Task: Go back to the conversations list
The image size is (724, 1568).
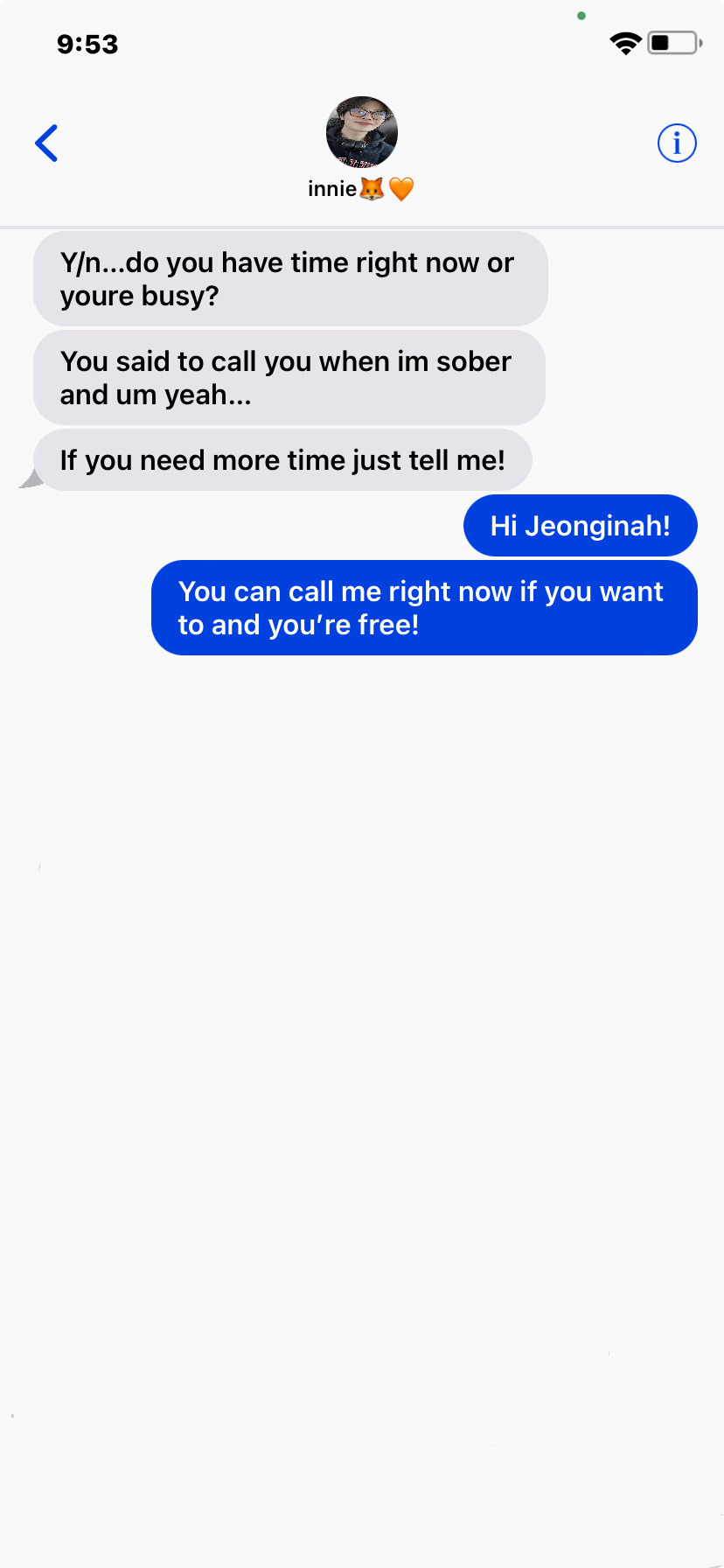Action: pyautogui.click(x=46, y=143)
